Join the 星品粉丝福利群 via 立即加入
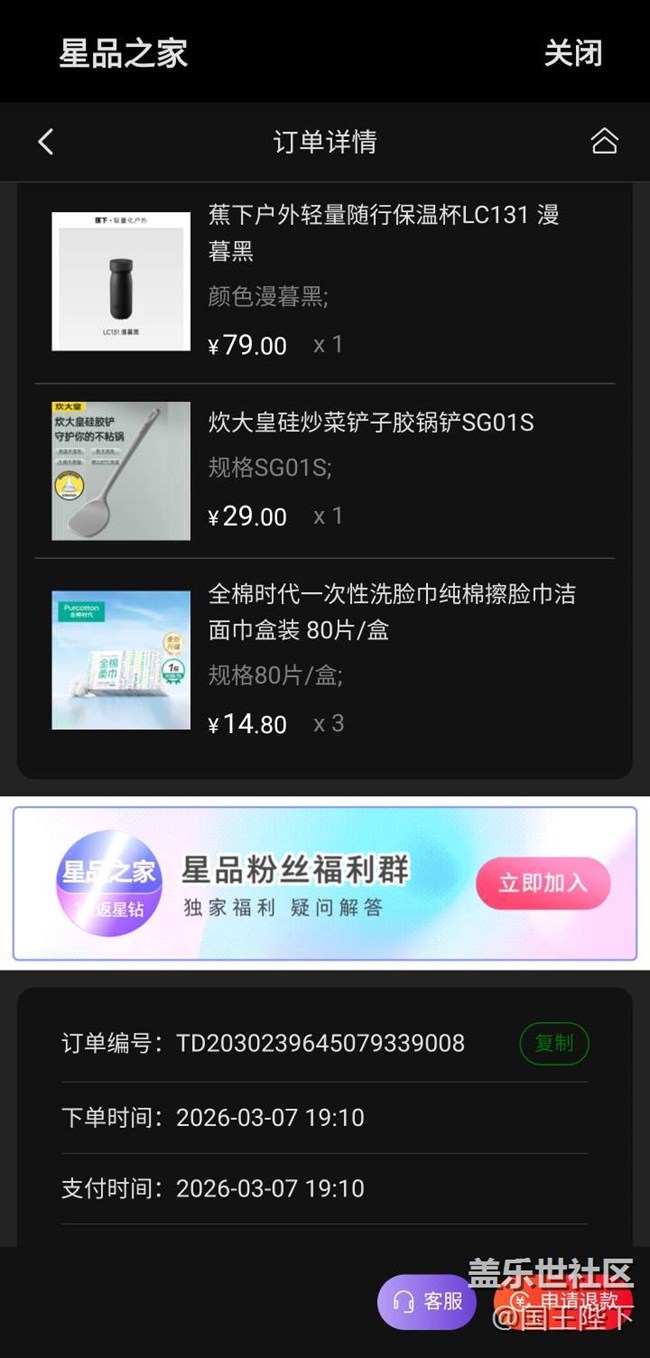The height and width of the screenshot is (1358, 650). [x=541, y=883]
